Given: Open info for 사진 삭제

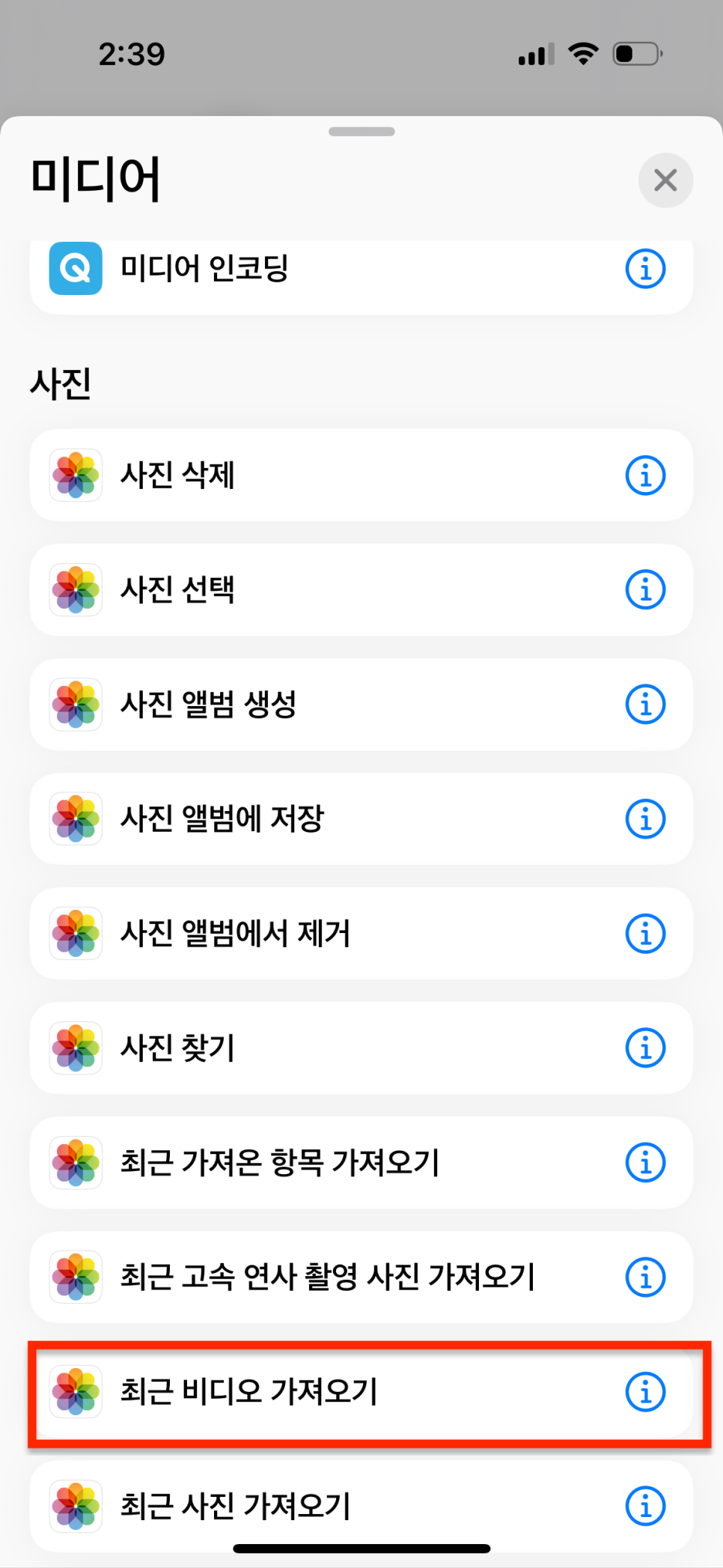Looking at the screenshot, I should pyautogui.click(x=645, y=475).
